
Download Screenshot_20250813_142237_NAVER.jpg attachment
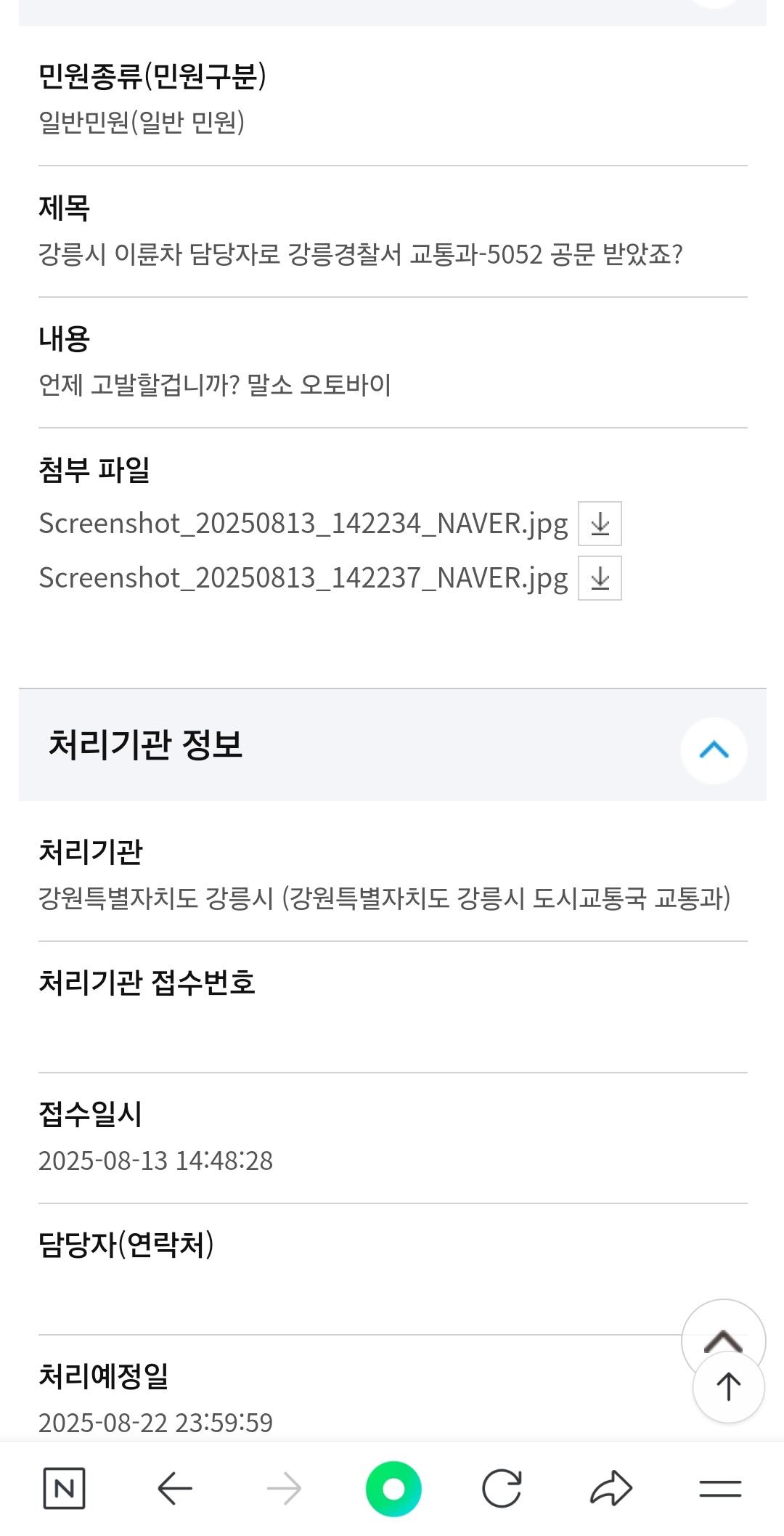[x=600, y=578]
